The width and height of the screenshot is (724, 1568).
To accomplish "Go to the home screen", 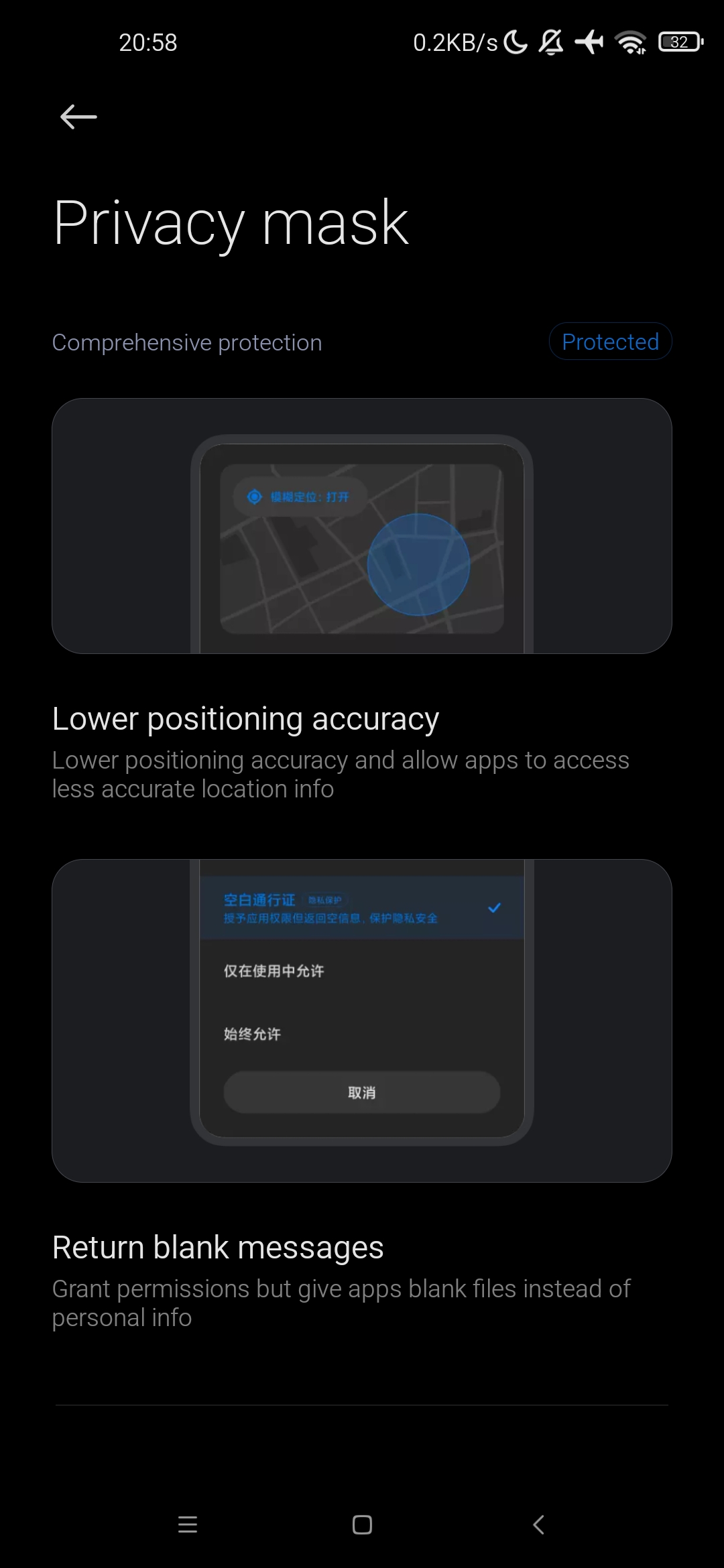I will pos(362,1524).
